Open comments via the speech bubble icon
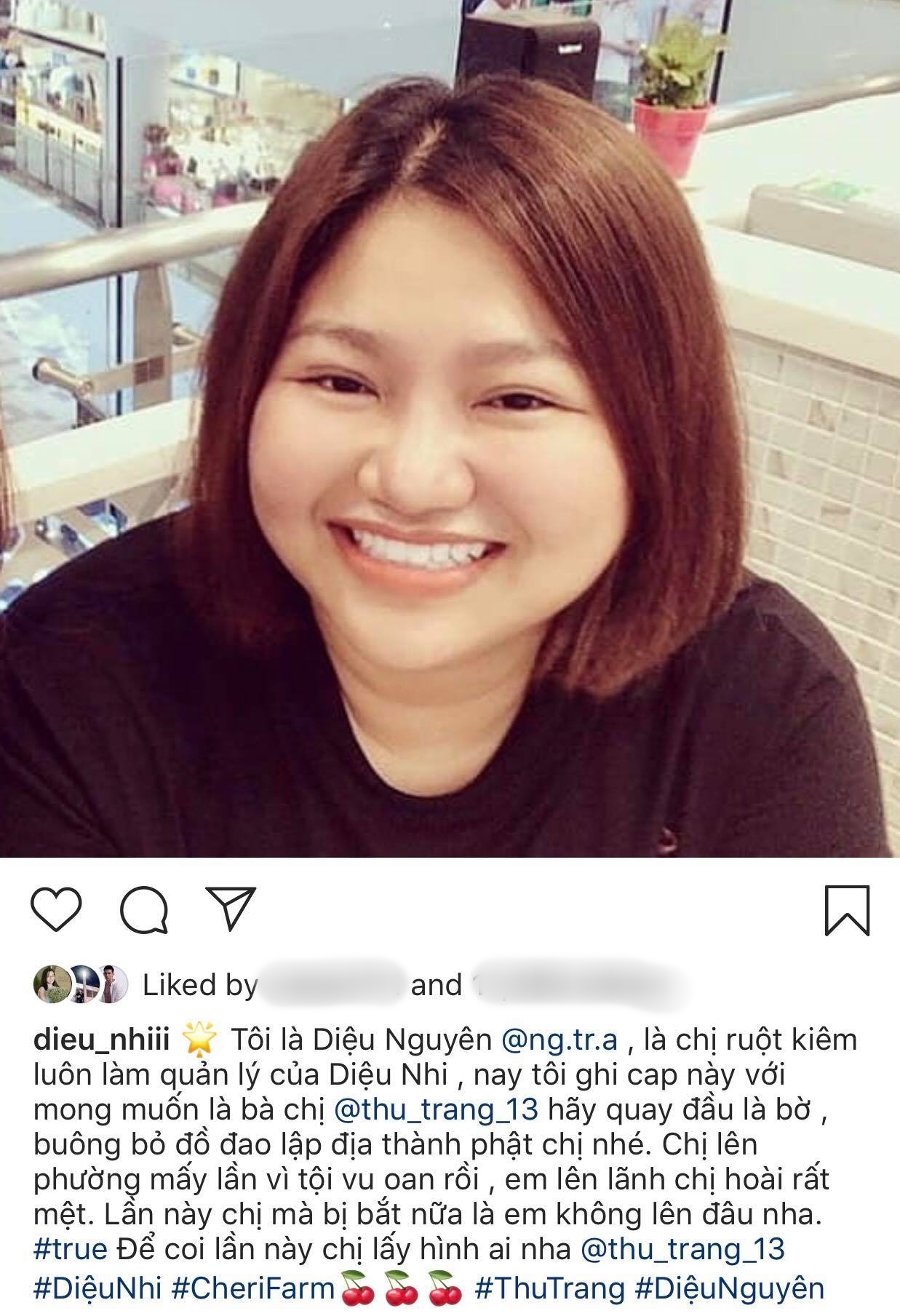The width and height of the screenshot is (900, 1316). click(x=144, y=909)
